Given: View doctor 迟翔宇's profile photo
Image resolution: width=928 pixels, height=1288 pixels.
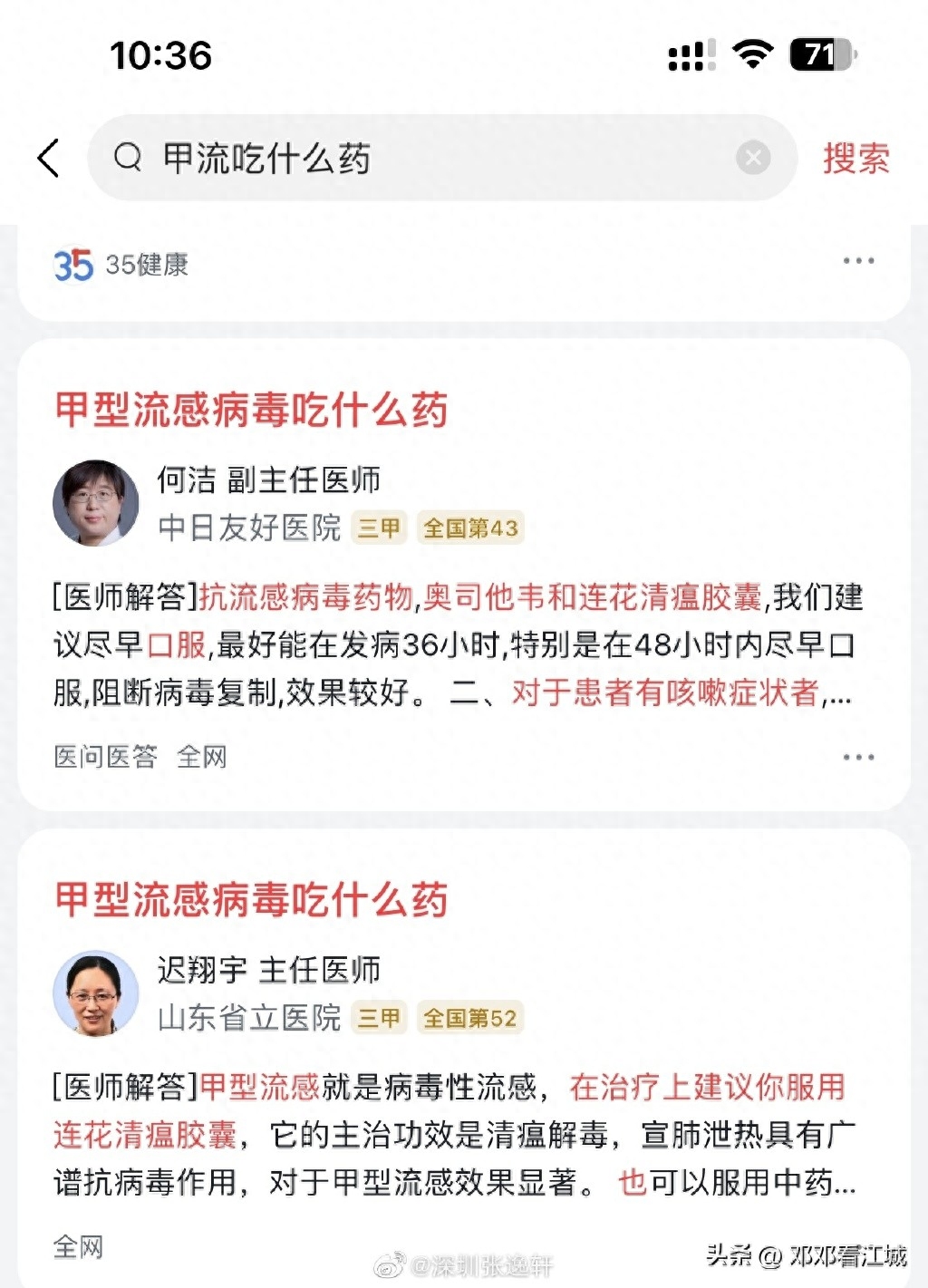Looking at the screenshot, I should pyautogui.click(x=96, y=993).
